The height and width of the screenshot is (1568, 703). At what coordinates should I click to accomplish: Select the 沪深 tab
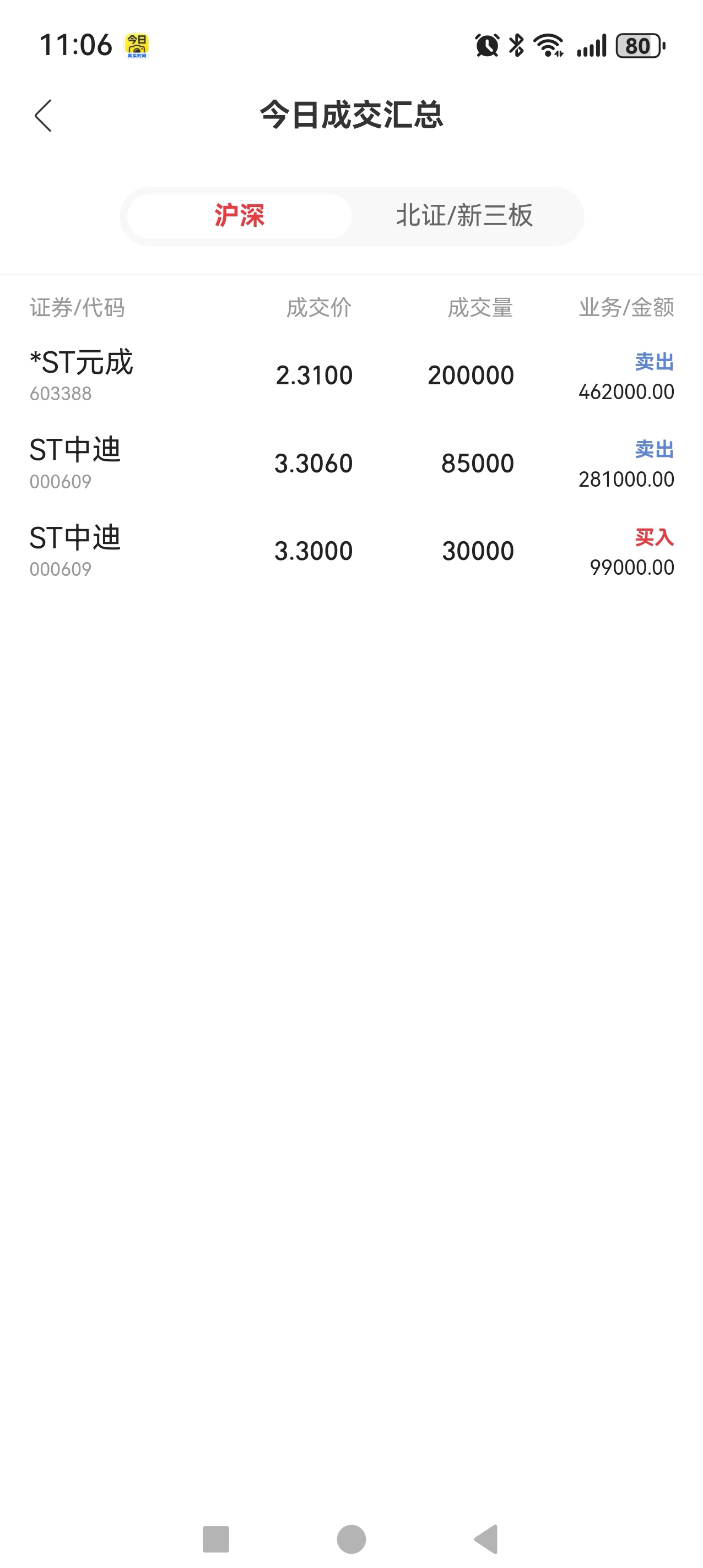tap(240, 216)
